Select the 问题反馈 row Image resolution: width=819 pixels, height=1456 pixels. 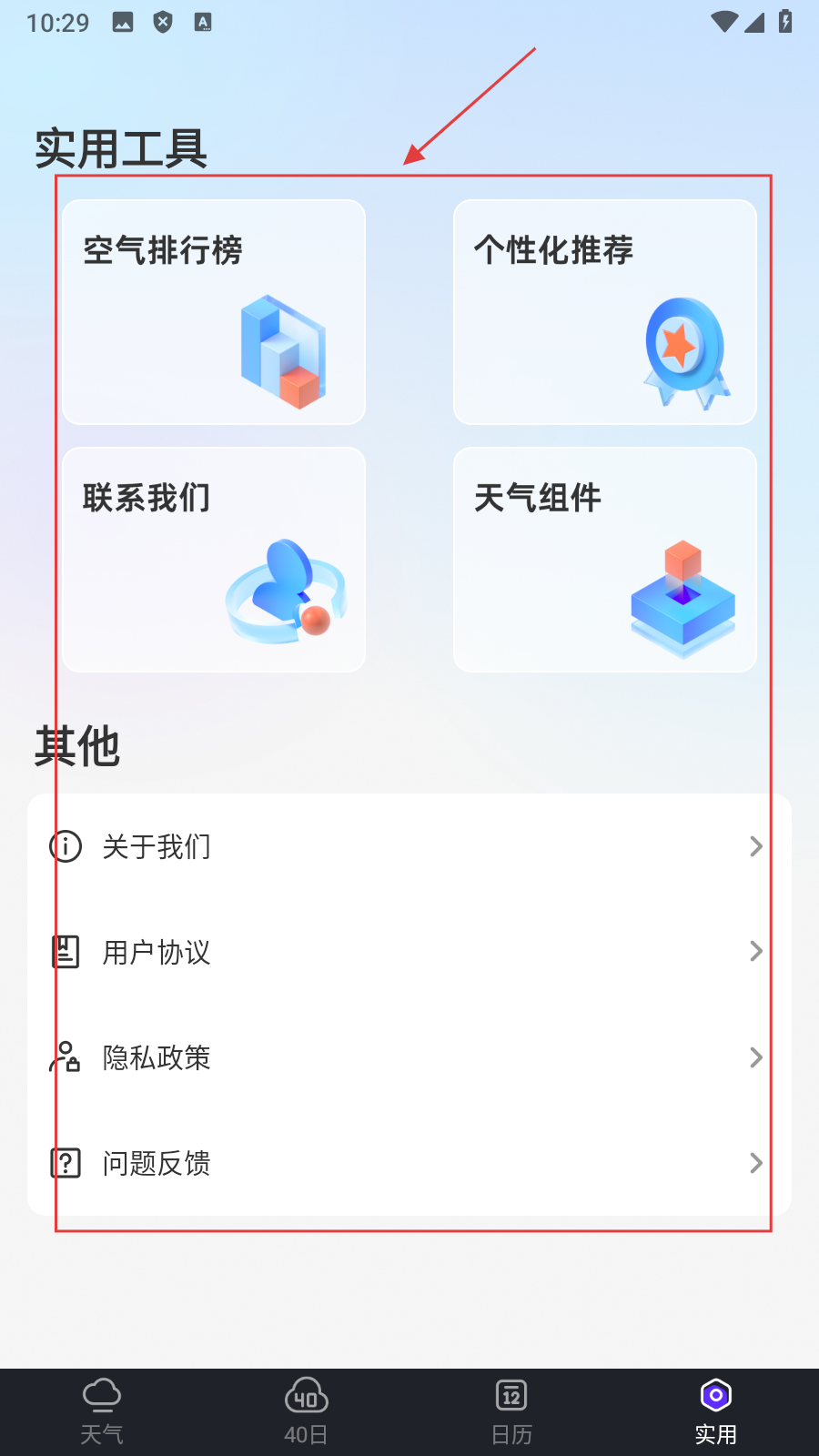(409, 1163)
